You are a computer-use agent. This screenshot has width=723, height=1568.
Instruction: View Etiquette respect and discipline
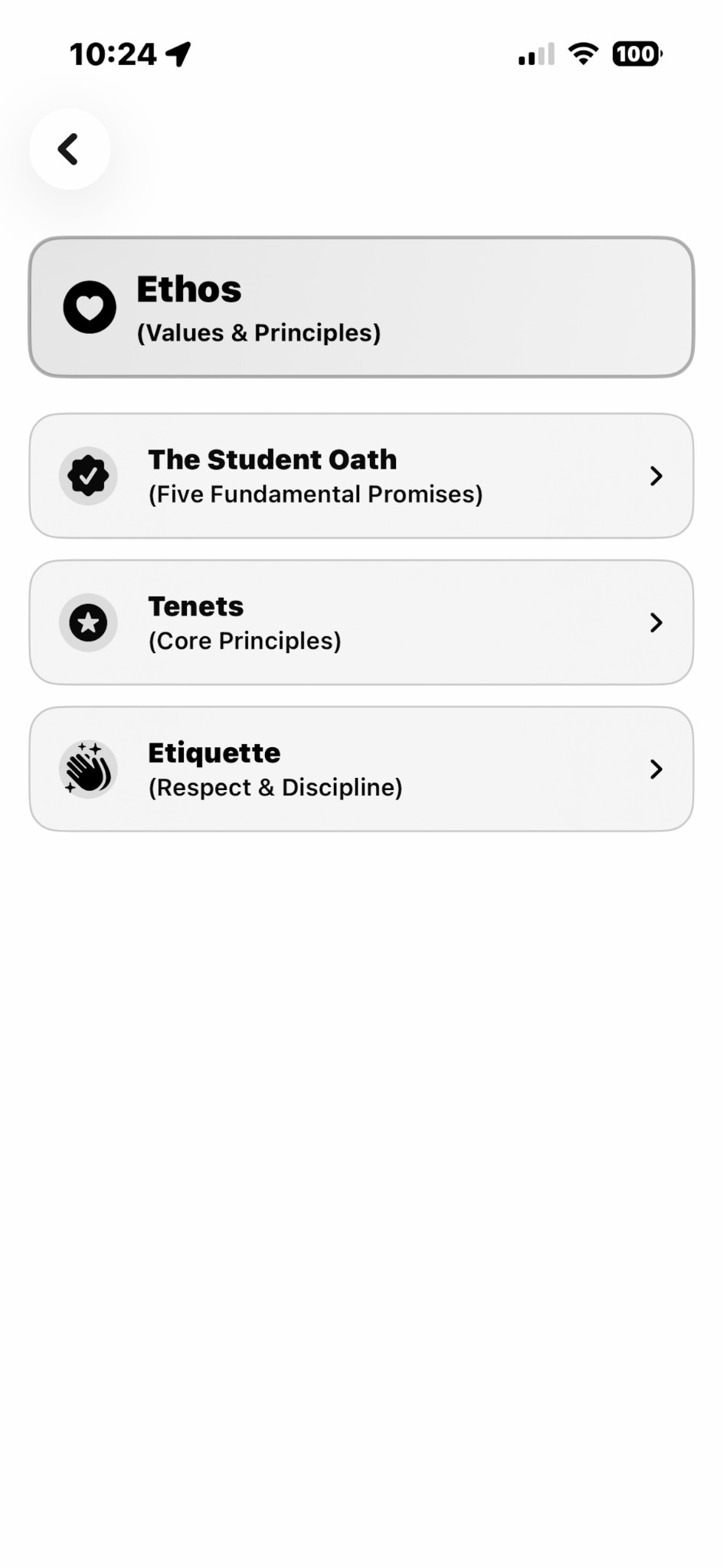pos(361,769)
